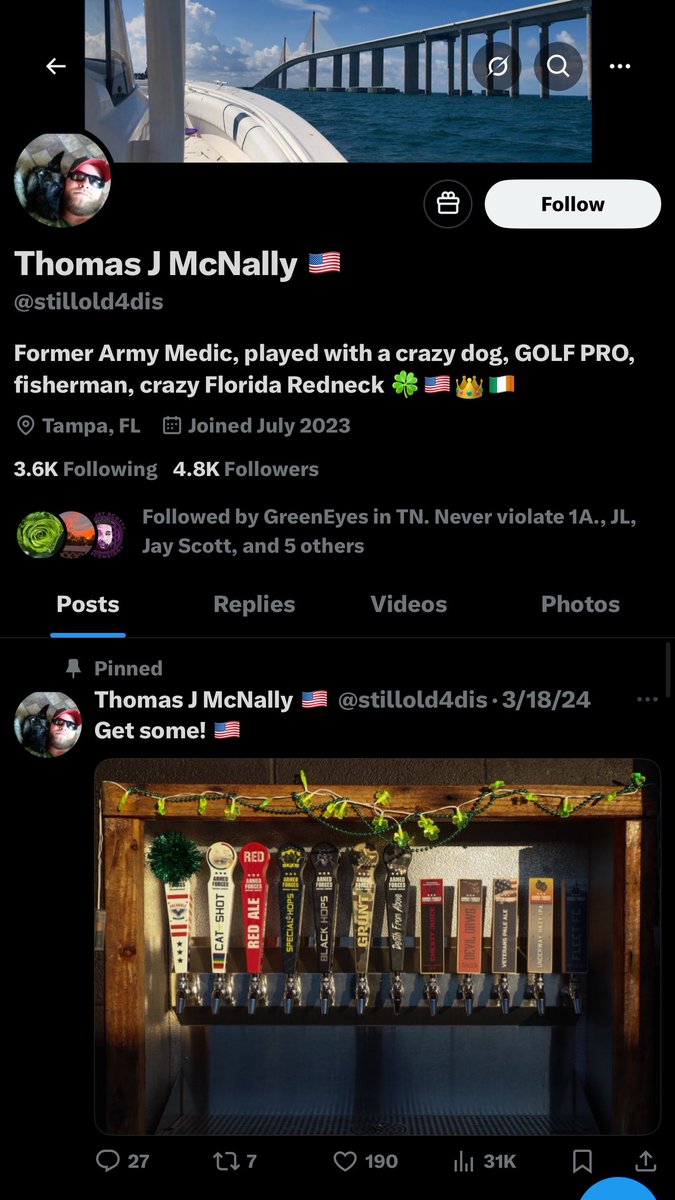Open the 3.6K Following list
This screenshot has height=1200, width=675.
pyautogui.click(x=85, y=469)
